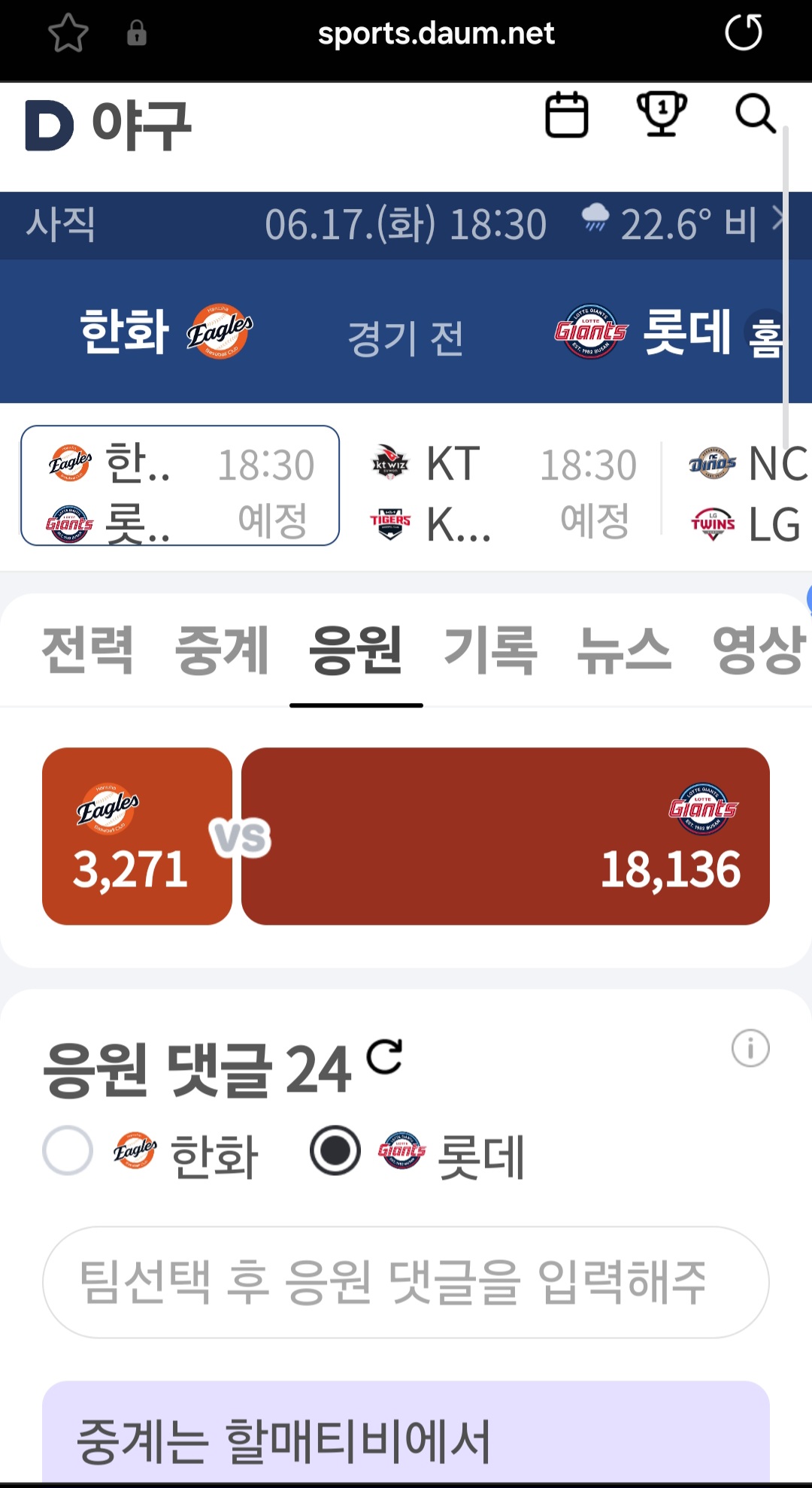The height and width of the screenshot is (1488, 812).
Task: Switch to the 영상 tab
Action: (x=758, y=650)
